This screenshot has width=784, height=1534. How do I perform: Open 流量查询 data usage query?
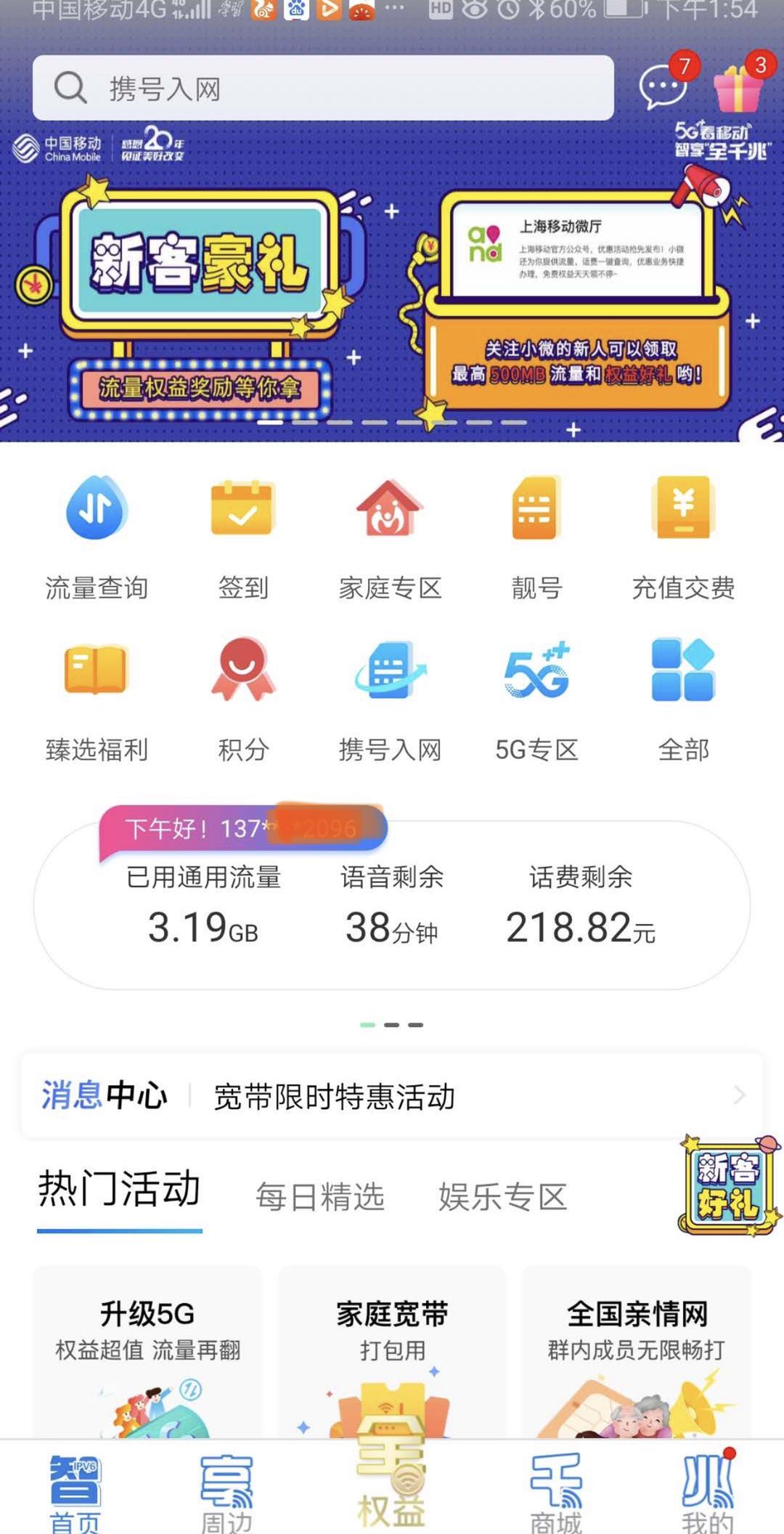97,538
